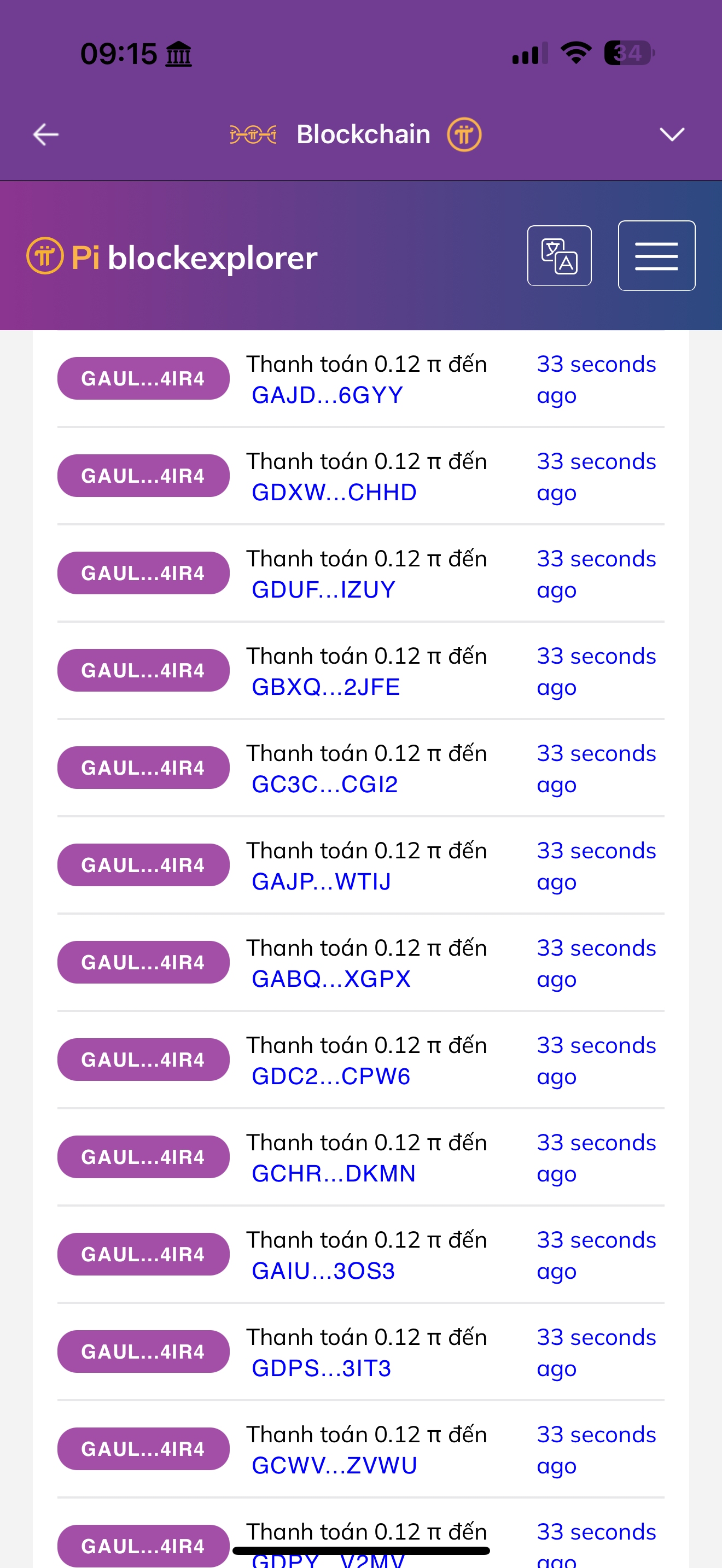Open recipient address GBXQ...2JFE
Screen dimensions: 722x1568
[x=325, y=687]
